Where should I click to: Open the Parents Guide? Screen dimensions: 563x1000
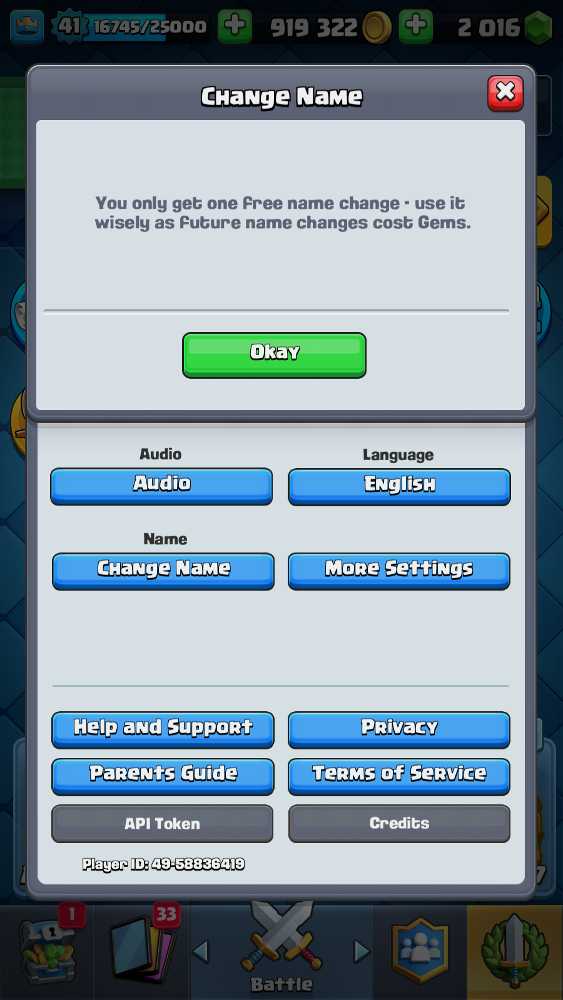[163, 776]
